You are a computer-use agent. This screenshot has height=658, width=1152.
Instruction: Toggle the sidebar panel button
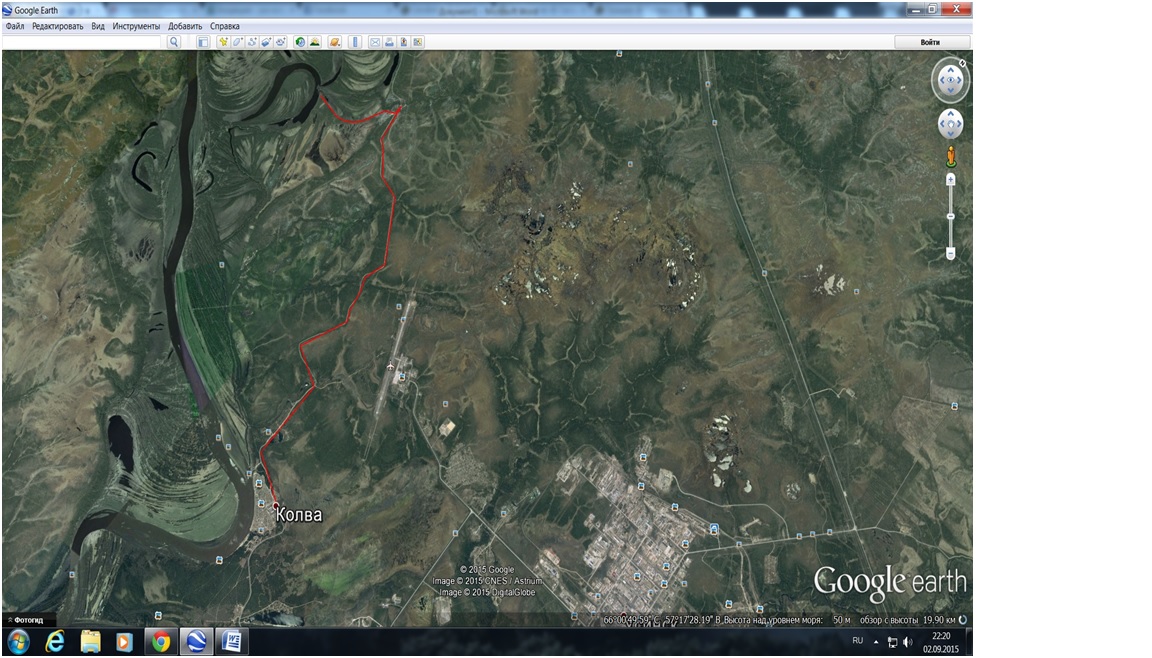coord(203,42)
